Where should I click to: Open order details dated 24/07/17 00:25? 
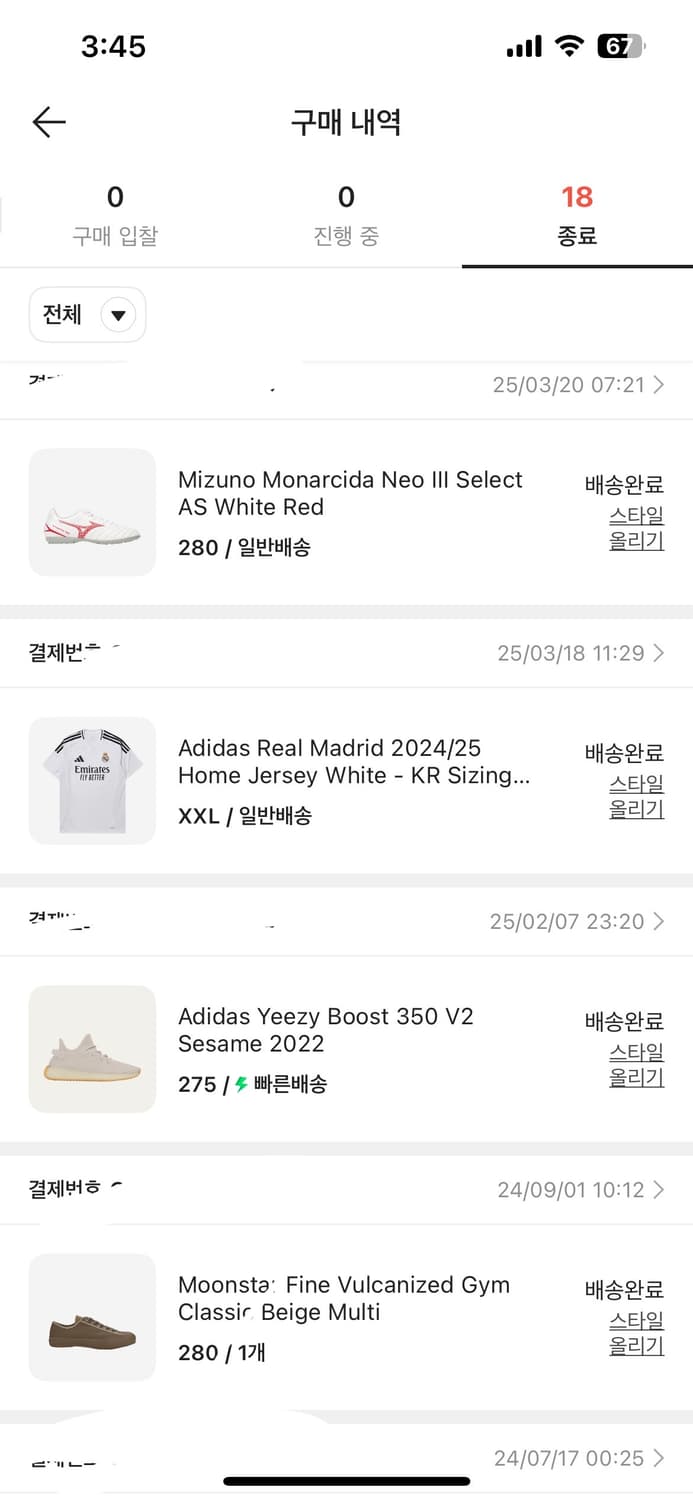point(578,1458)
